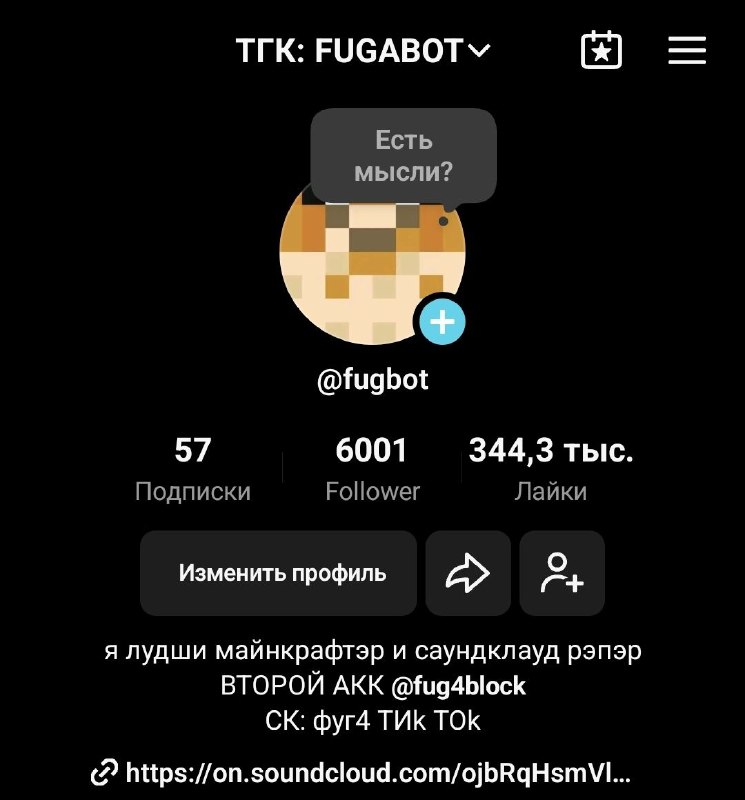The height and width of the screenshot is (800, 745).
Task: Open the 344,3 тыс. Лайки count
Action: (551, 469)
